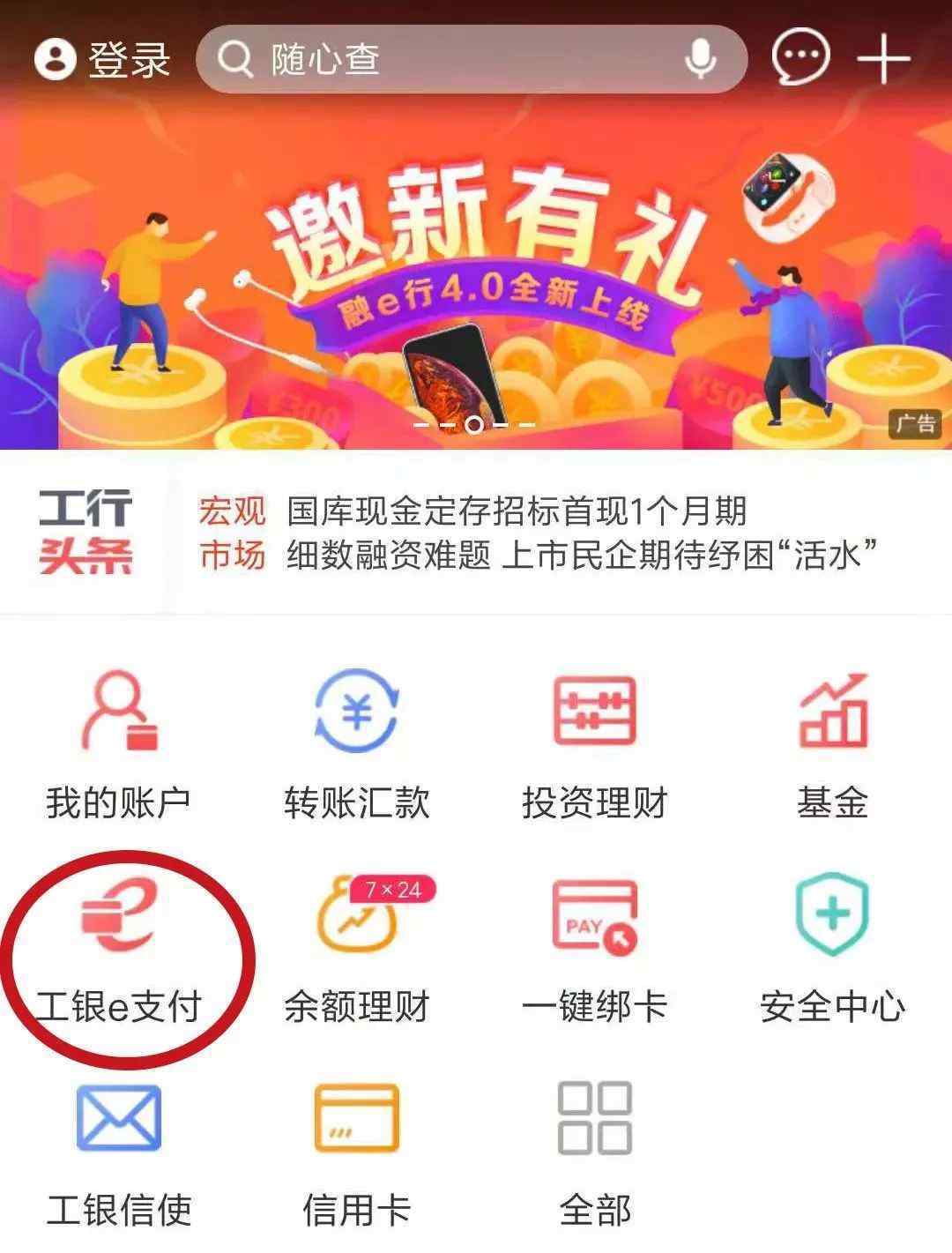952x1253 pixels.
Task: Read the 国库现金定存招标 headline
Action: tap(517, 511)
